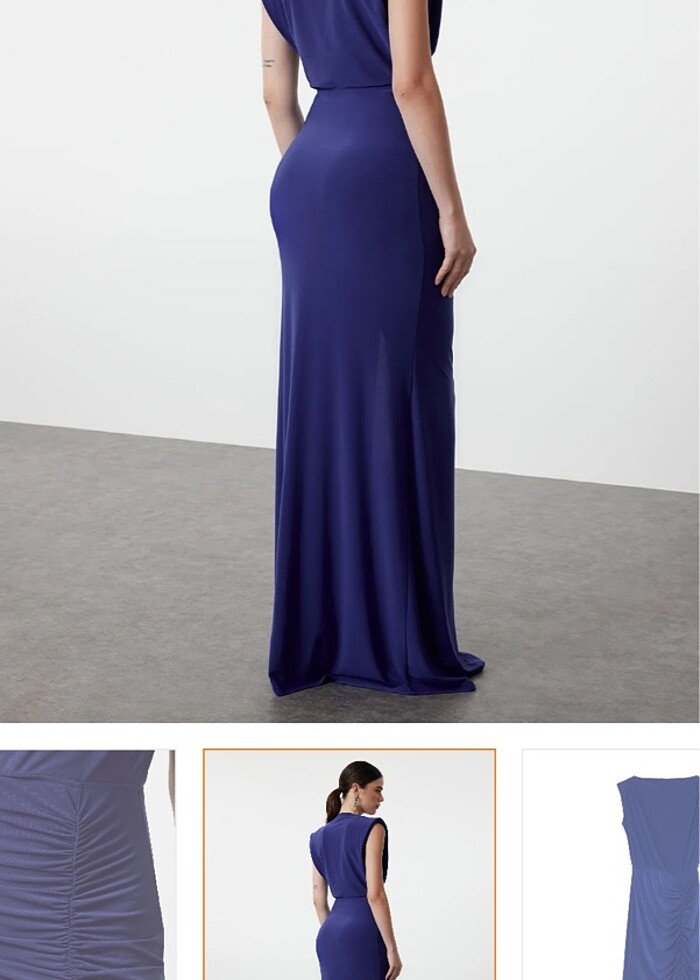This screenshot has width=700, height=980.
Task: Select the back-view model thumbnail
Action: pyautogui.click(x=349, y=865)
